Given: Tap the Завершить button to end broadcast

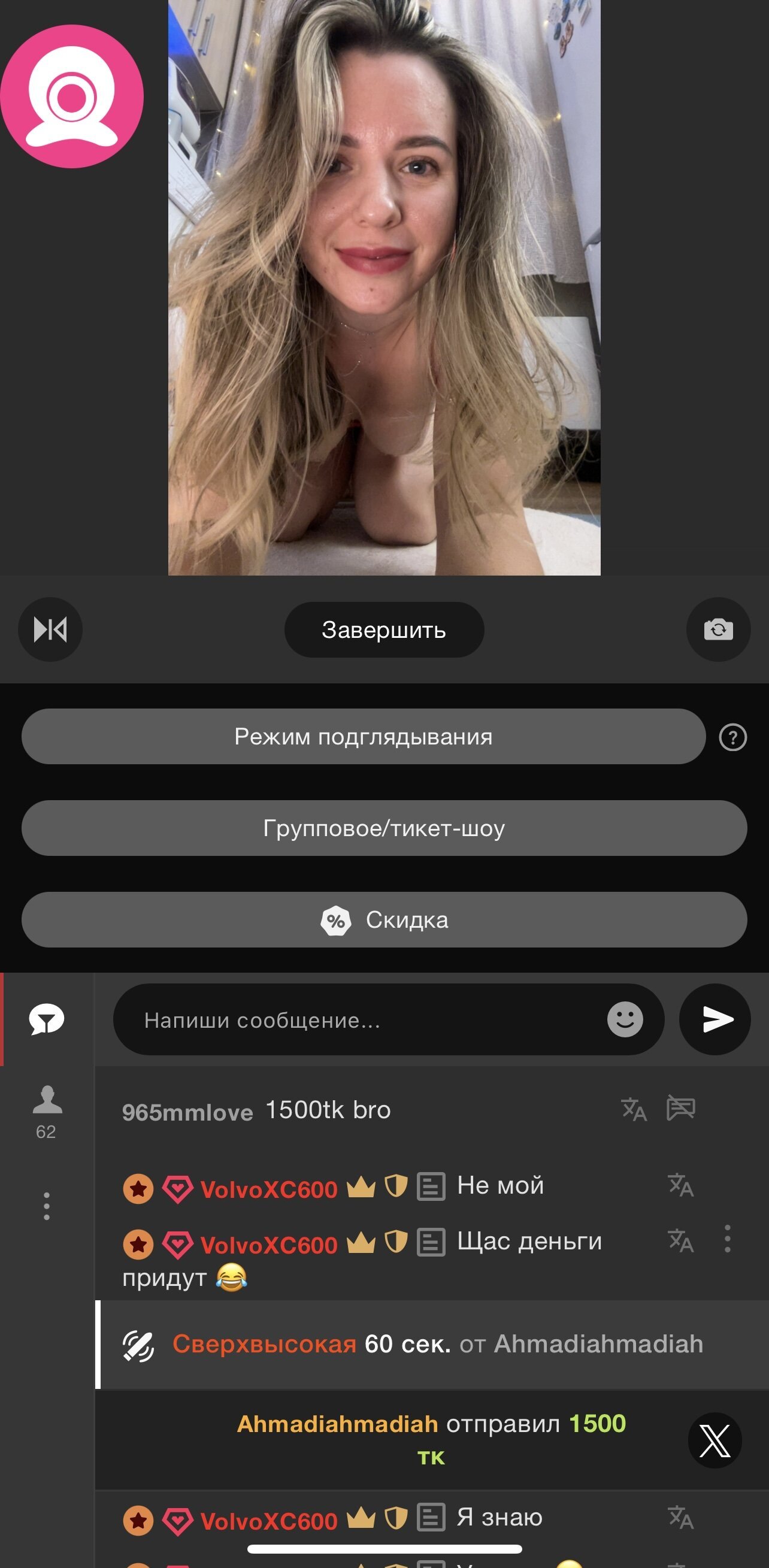Looking at the screenshot, I should click(383, 629).
